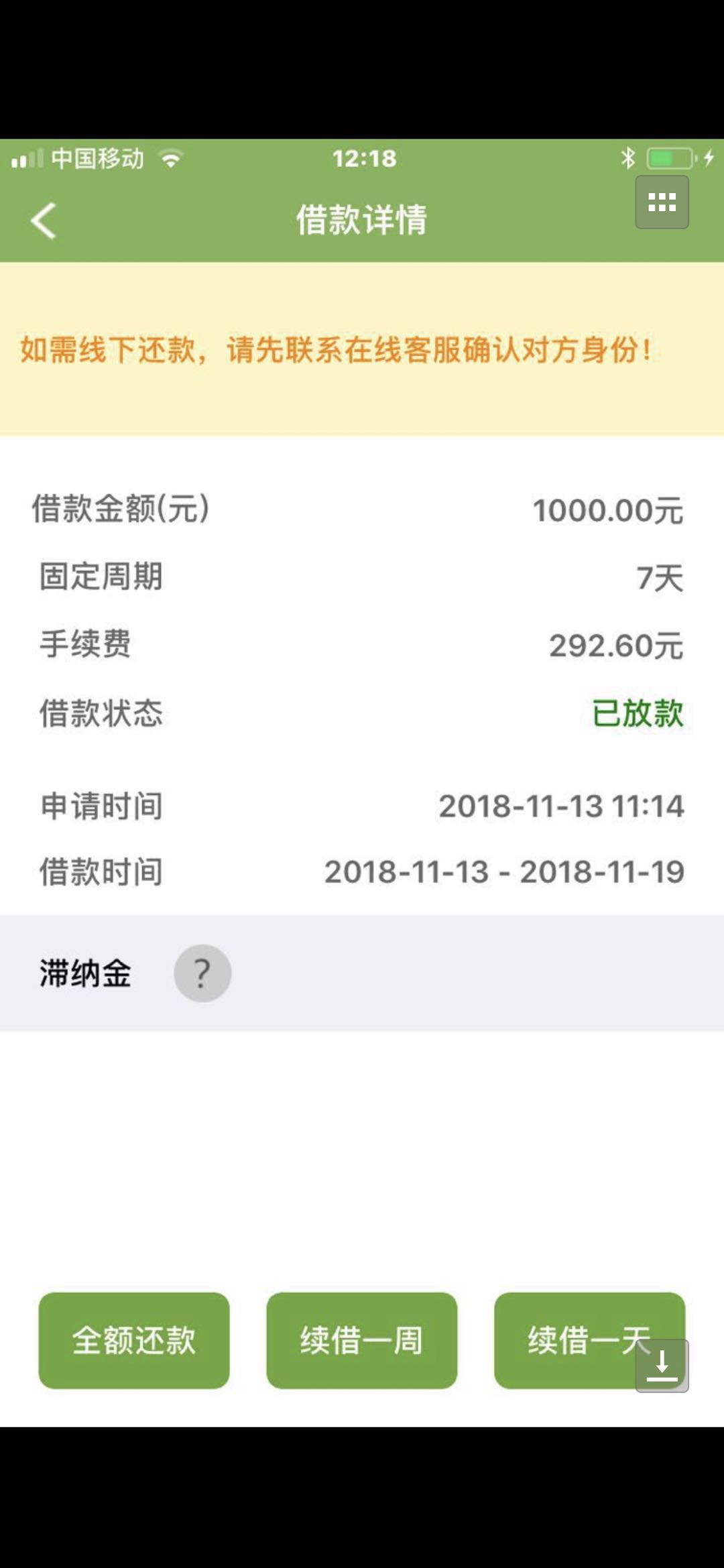Tap the download arrow icon
This screenshot has width=724, height=1568.
pos(662,1366)
